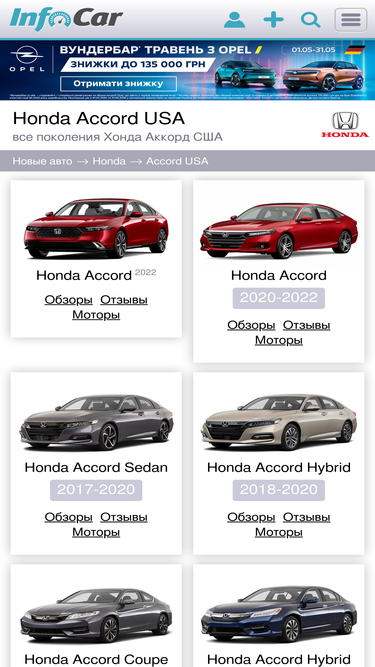This screenshot has width=375, height=667.
Task: Open the Honda Accord 2020-2022 car image
Action: click(279, 230)
